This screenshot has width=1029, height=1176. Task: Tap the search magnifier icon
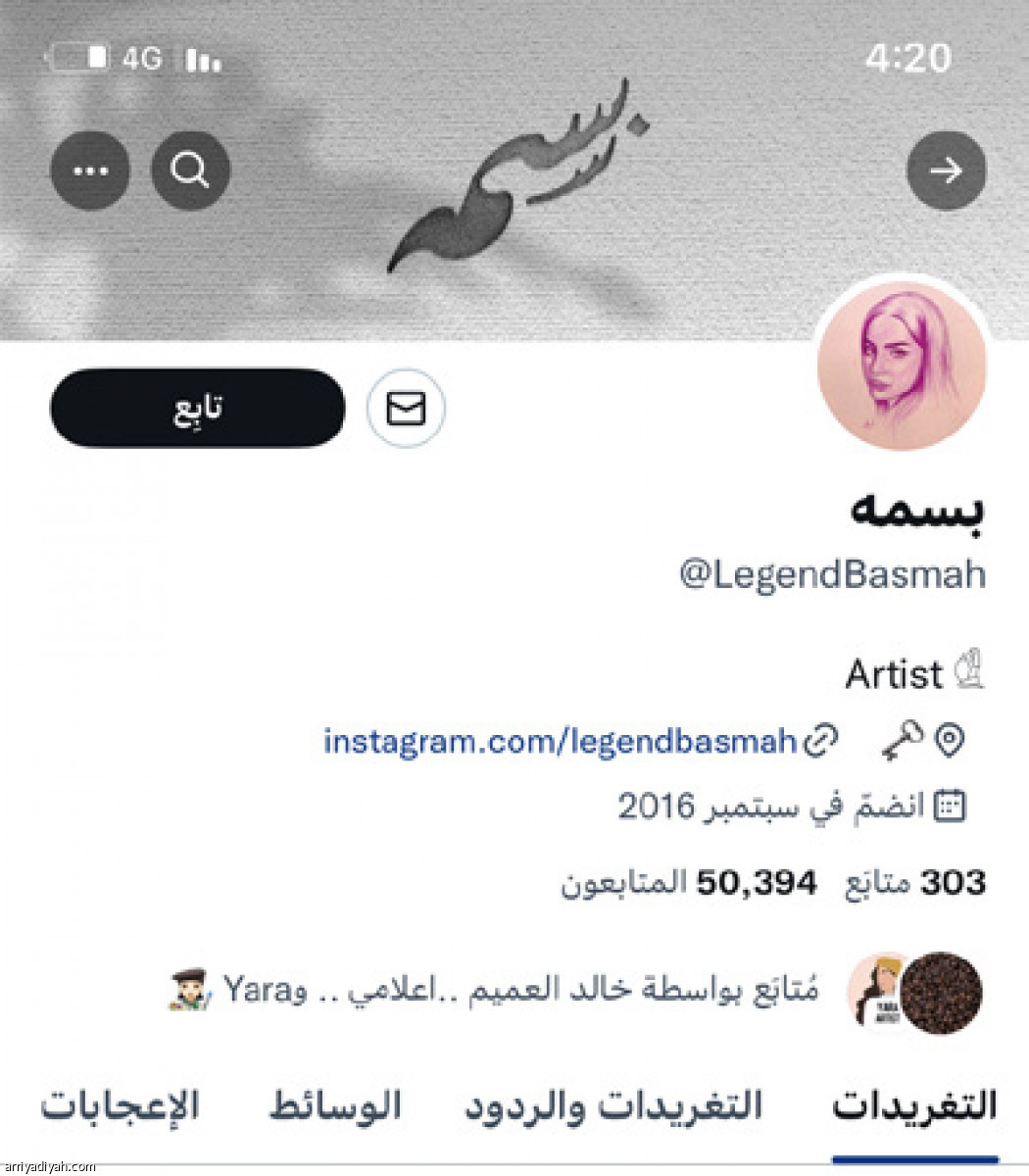(x=190, y=171)
